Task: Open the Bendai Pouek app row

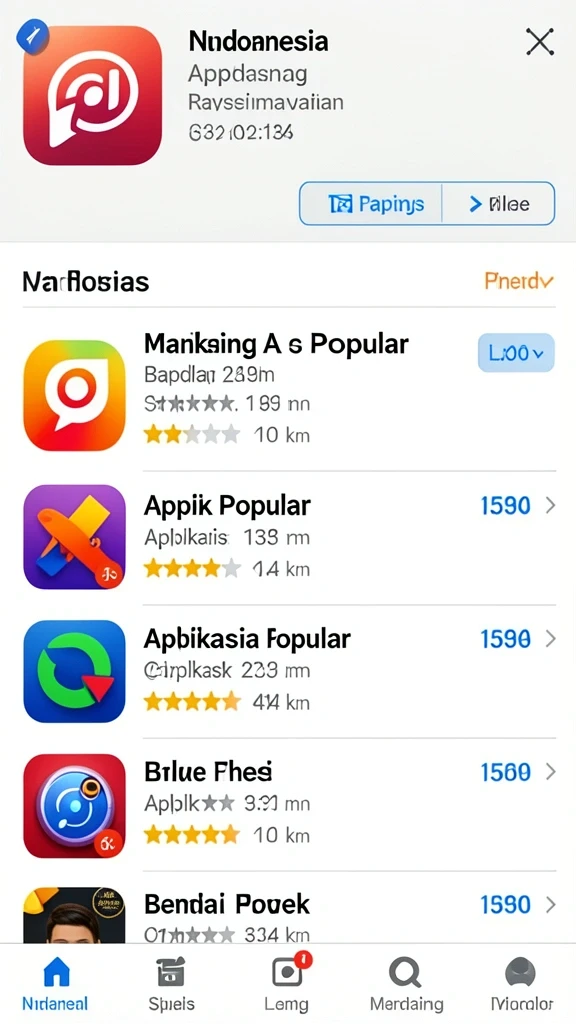Action: [289, 908]
